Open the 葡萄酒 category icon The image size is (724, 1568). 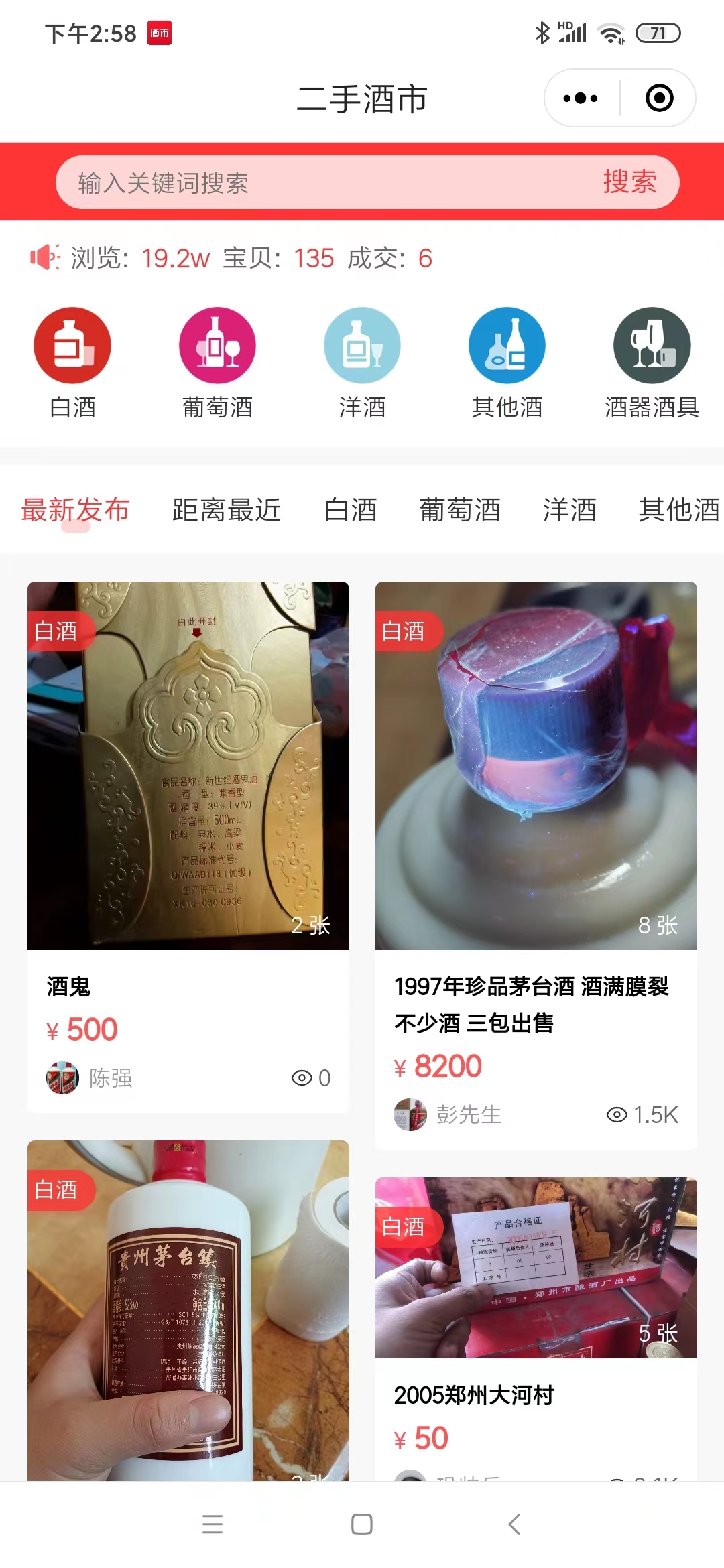(x=217, y=346)
